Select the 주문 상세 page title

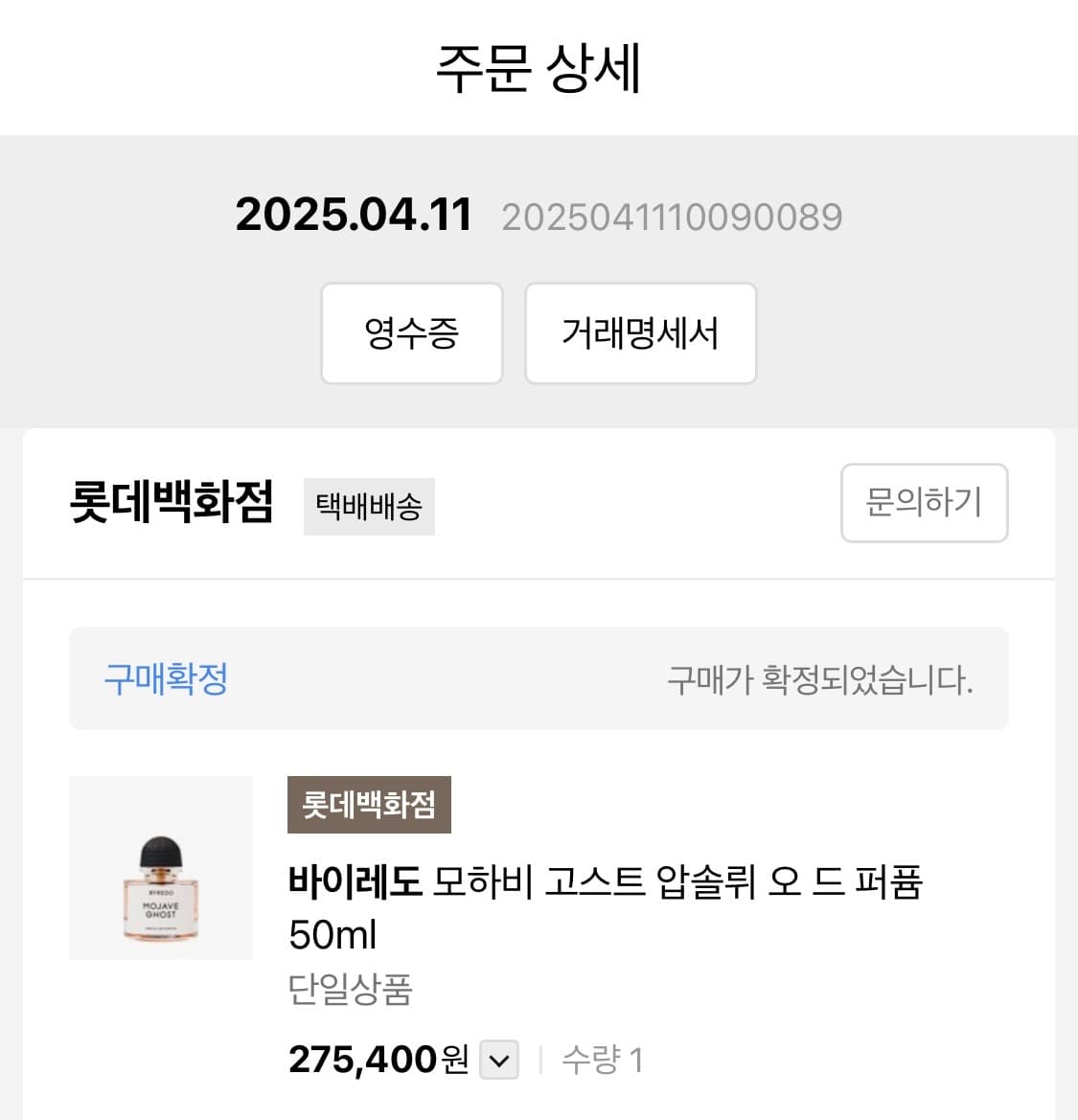pos(539,67)
